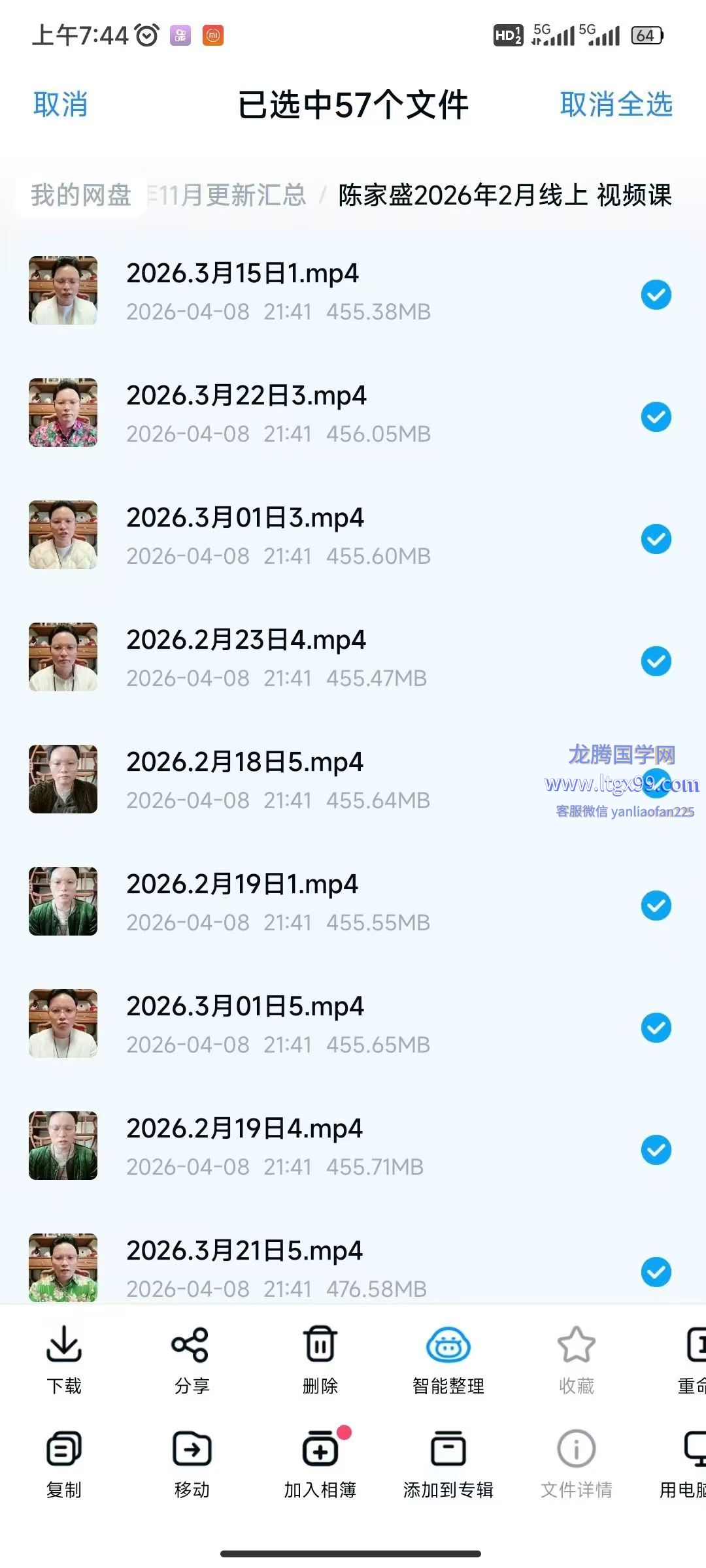The width and height of the screenshot is (706, 1568).
Task: Copy the selected files with 复制
Action: click(64, 1463)
